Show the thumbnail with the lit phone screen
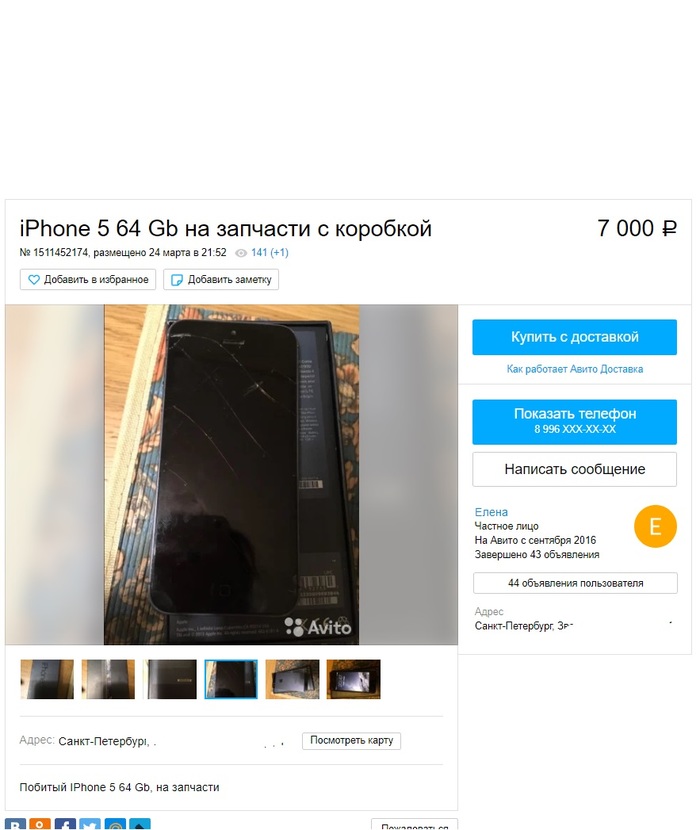The image size is (700, 830). coord(353,679)
